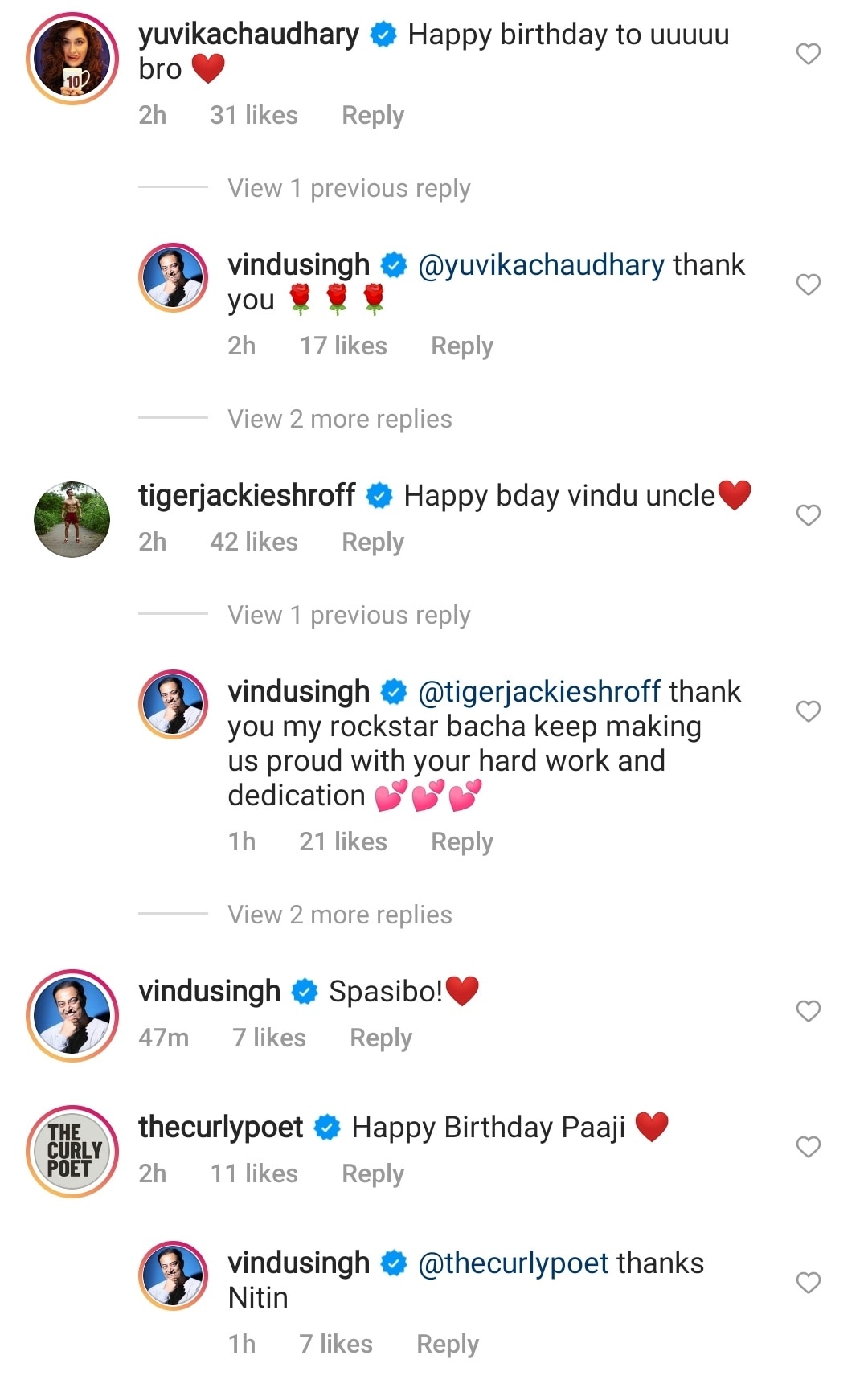This screenshot has height=1384, width=868.
Task: Open tigerjackieshroff's profile picture
Action: [72, 520]
